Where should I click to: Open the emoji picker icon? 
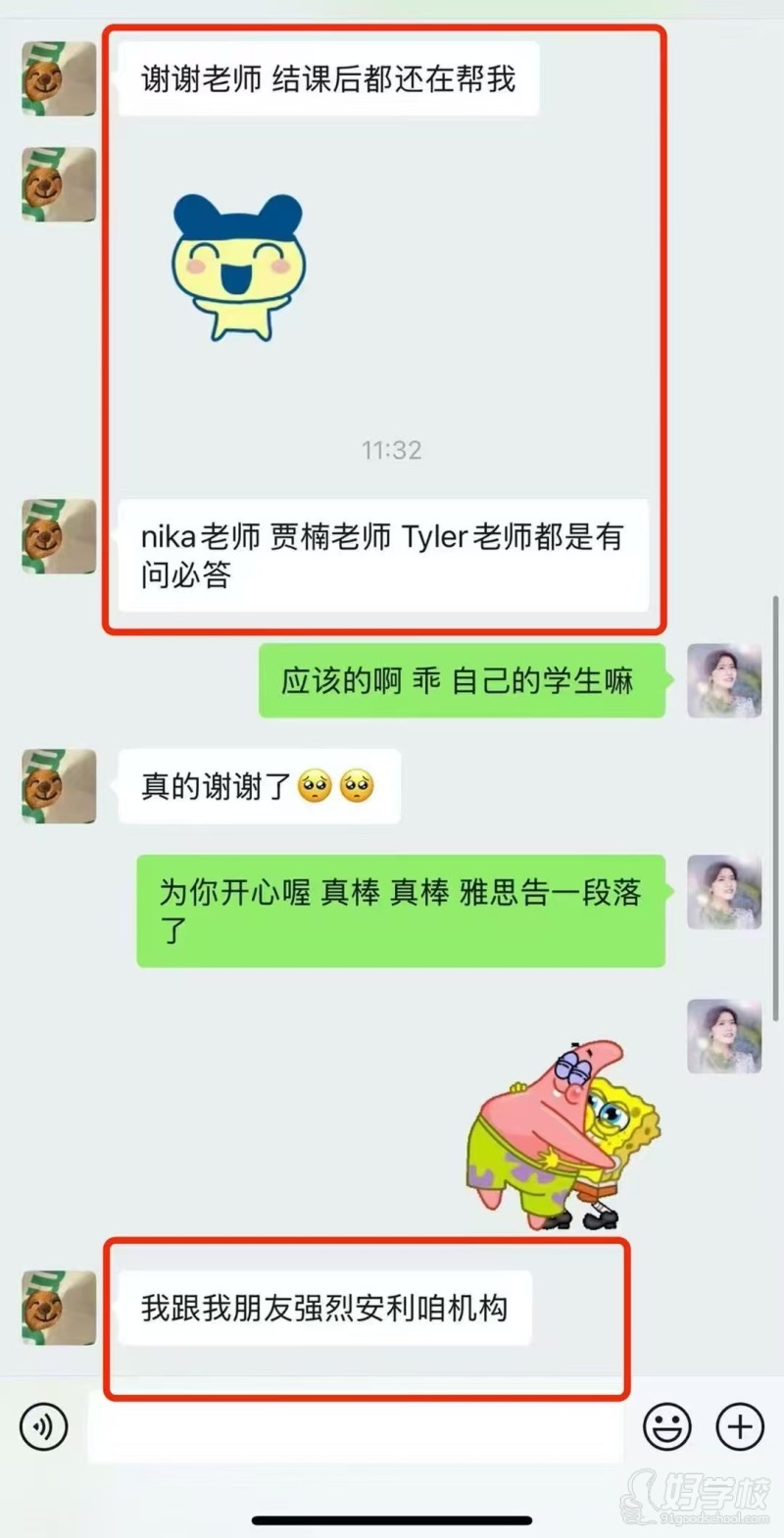666,1426
